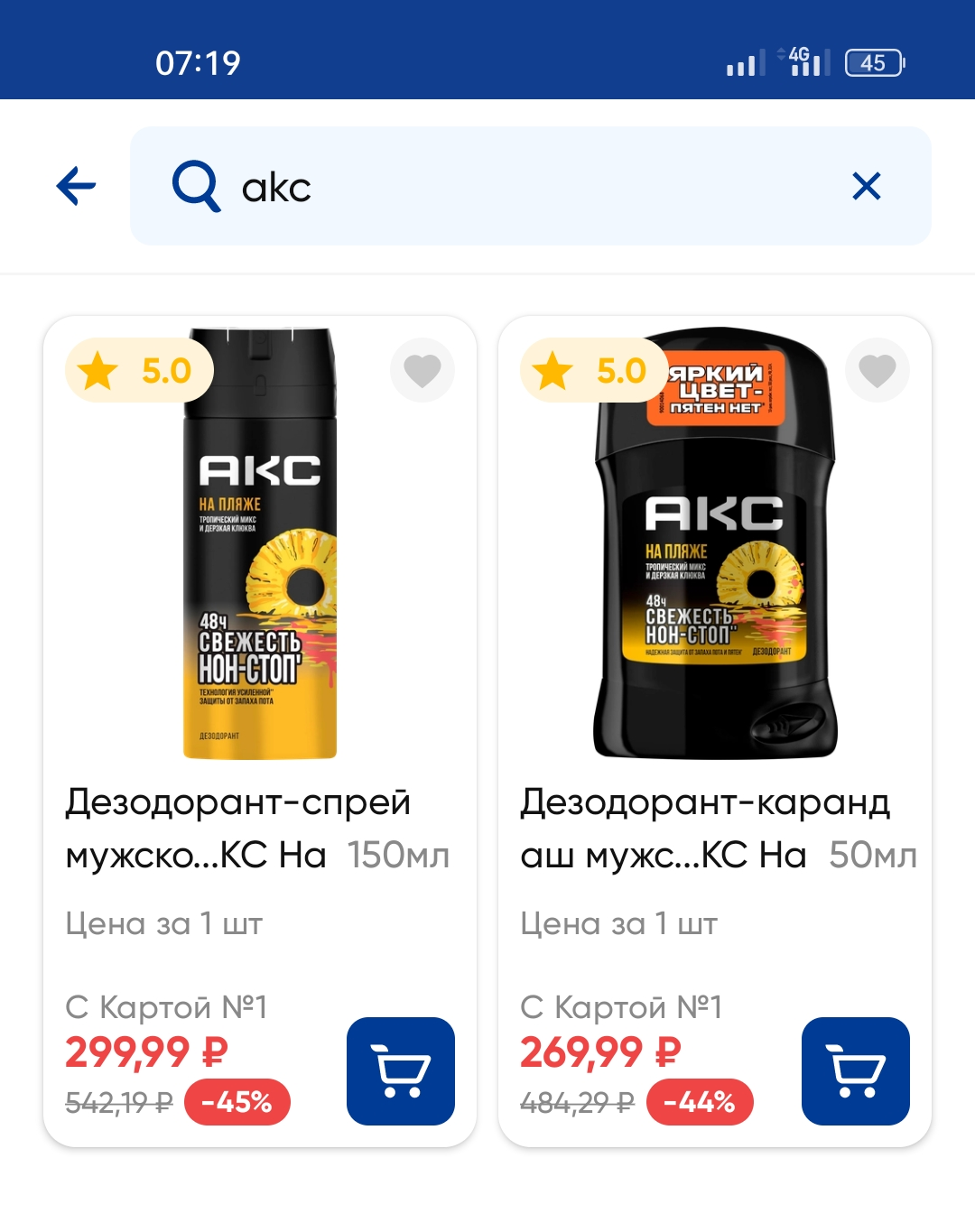Viewport: 975px width, 1232px height.
Task: Favorite the 50мл deodorant stick
Action: (877, 370)
